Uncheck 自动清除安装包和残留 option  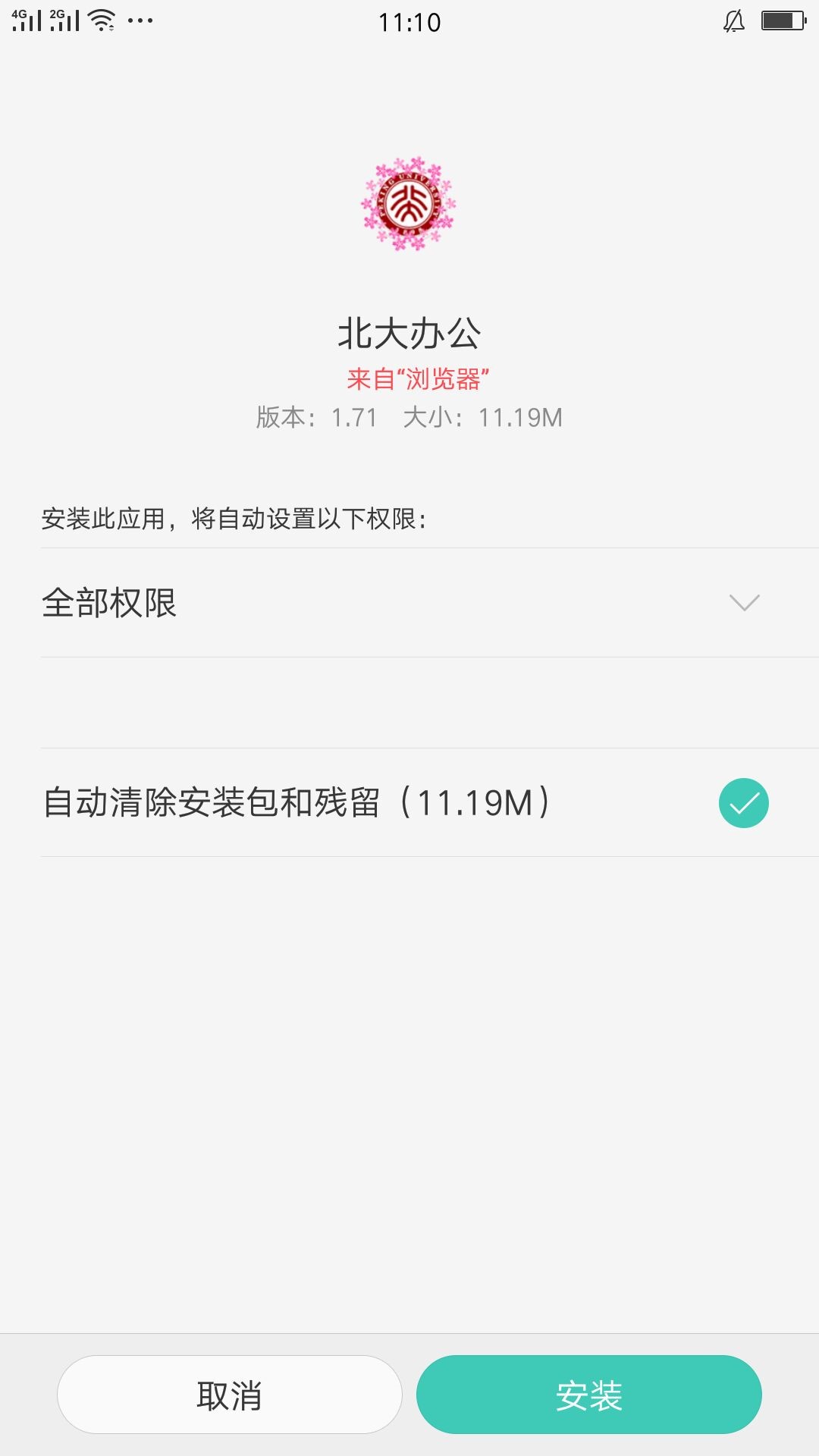tap(743, 803)
